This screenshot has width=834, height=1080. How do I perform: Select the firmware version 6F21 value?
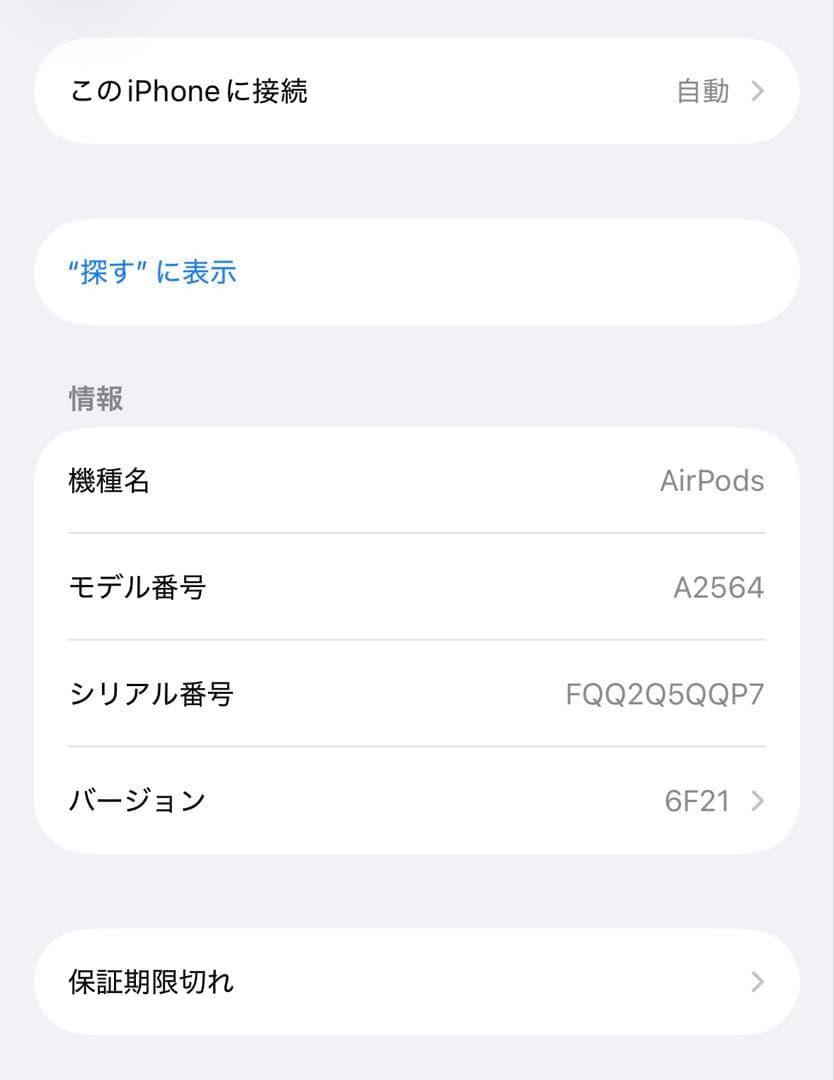click(697, 800)
